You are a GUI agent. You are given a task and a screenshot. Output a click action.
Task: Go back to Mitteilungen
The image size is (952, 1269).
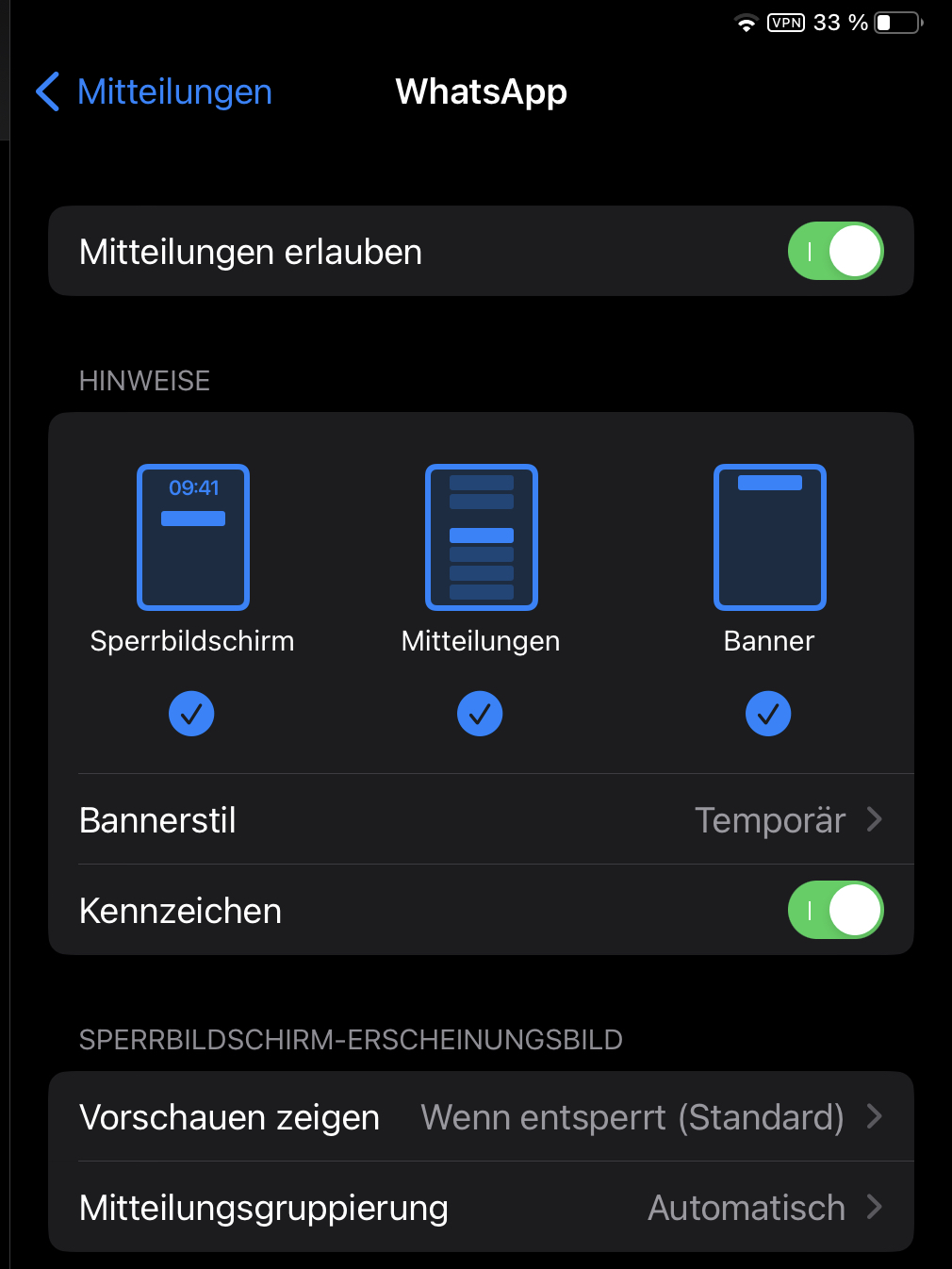coord(154,91)
